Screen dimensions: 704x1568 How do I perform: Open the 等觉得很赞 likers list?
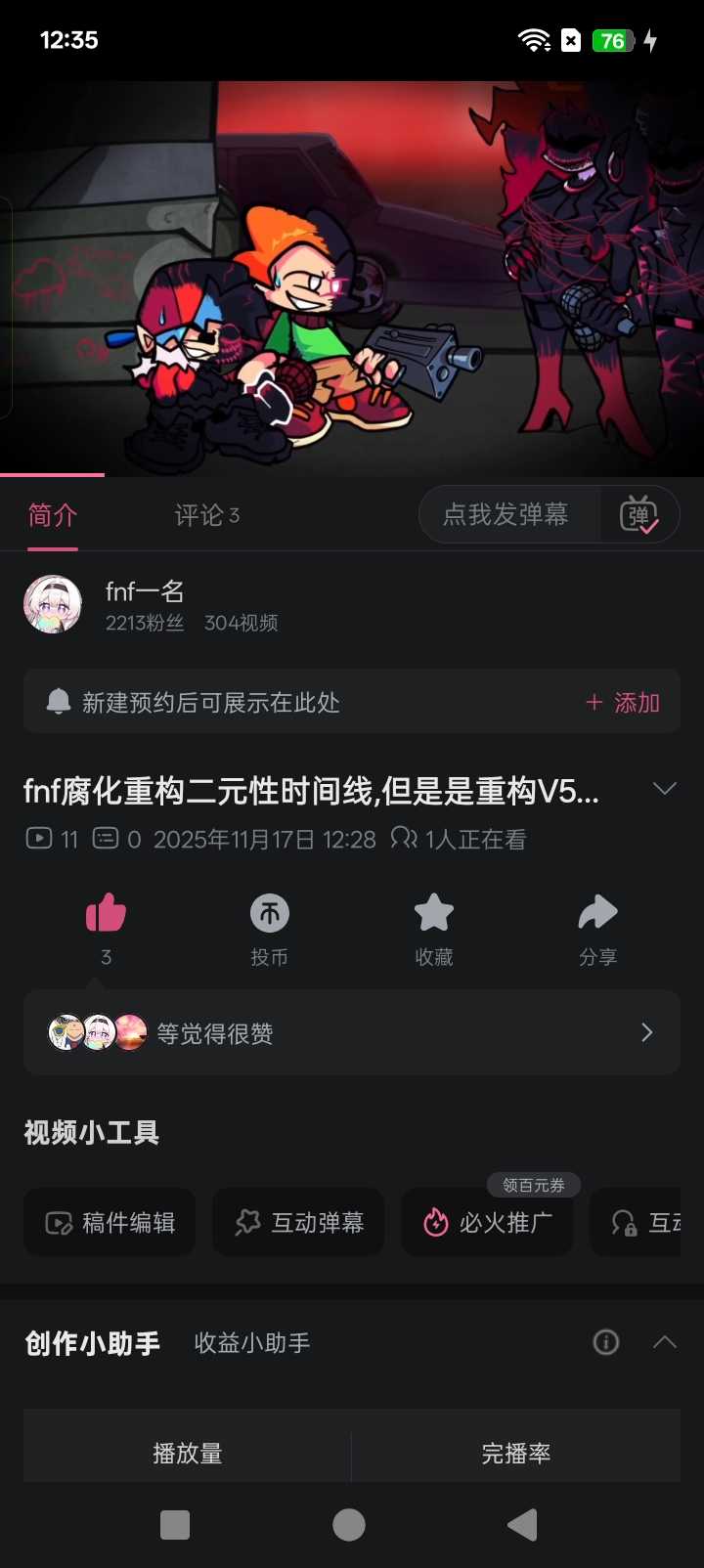click(x=352, y=1033)
